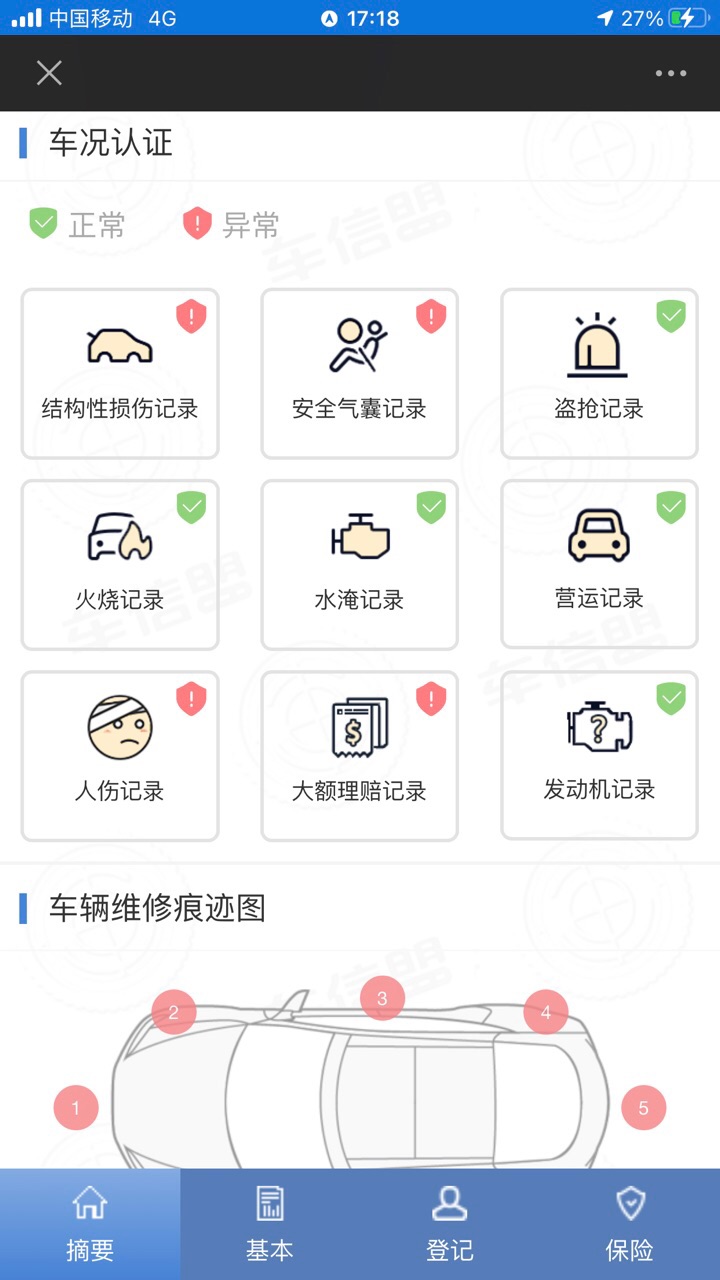View the 安全气囊记录 card

point(360,373)
